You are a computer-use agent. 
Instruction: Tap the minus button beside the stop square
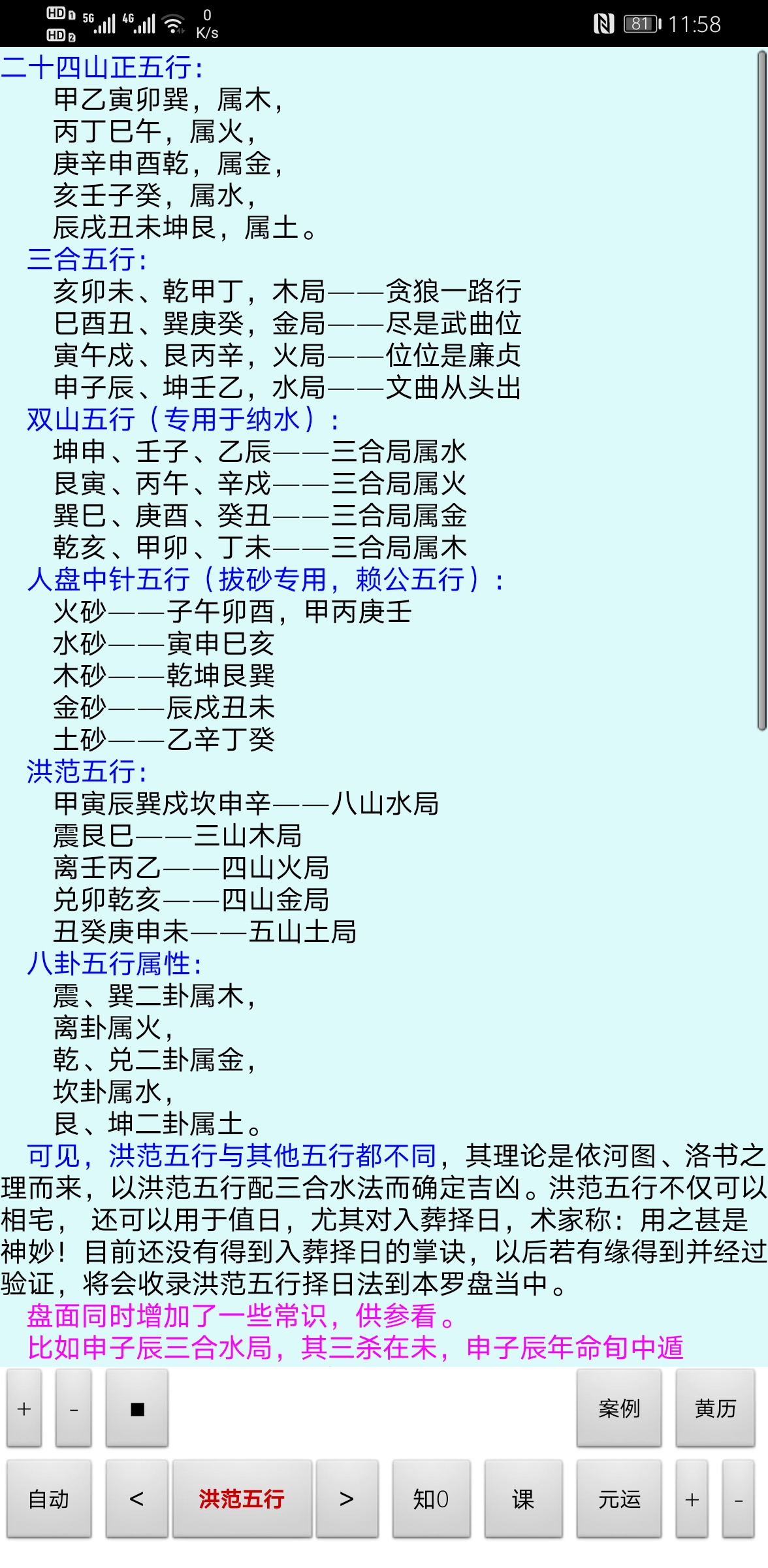[73, 1409]
